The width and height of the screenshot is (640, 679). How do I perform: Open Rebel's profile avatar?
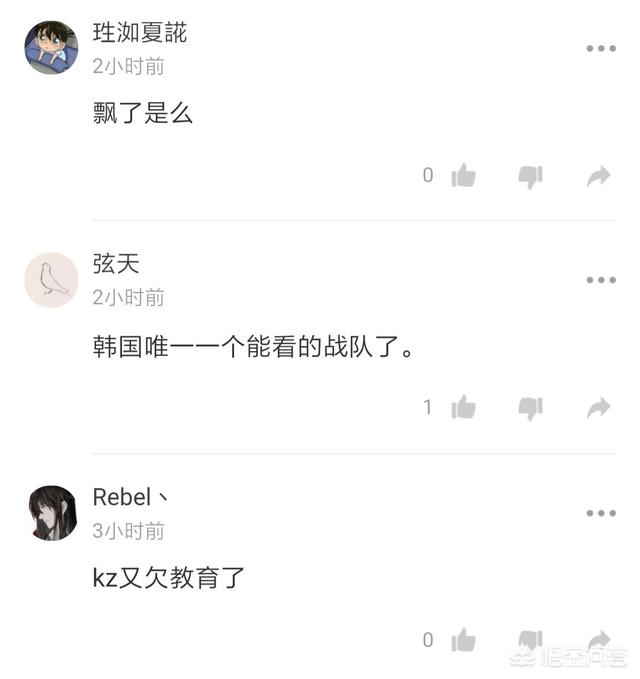tap(51, 513)
